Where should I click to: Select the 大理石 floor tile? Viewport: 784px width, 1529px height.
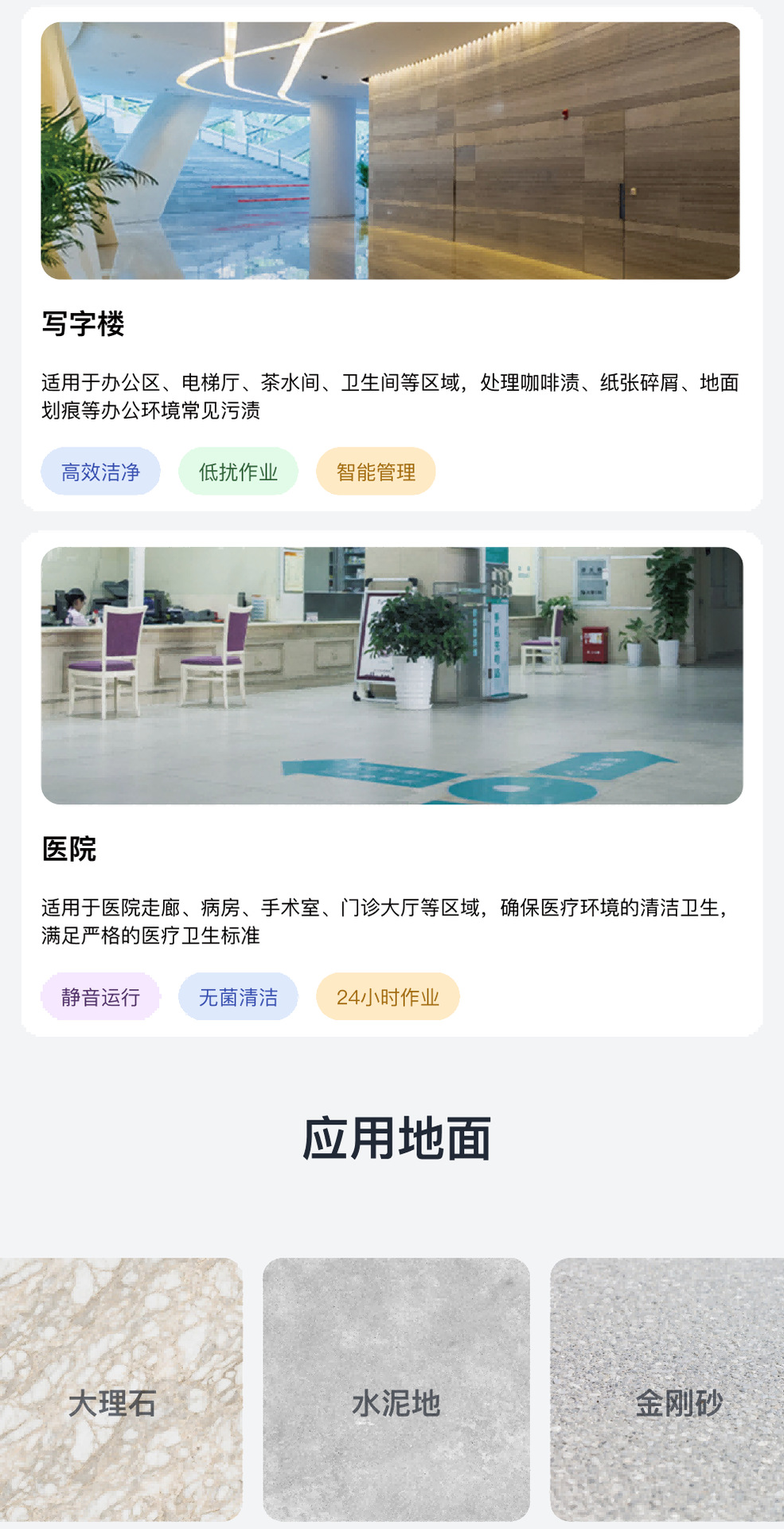pos(119,1389)
